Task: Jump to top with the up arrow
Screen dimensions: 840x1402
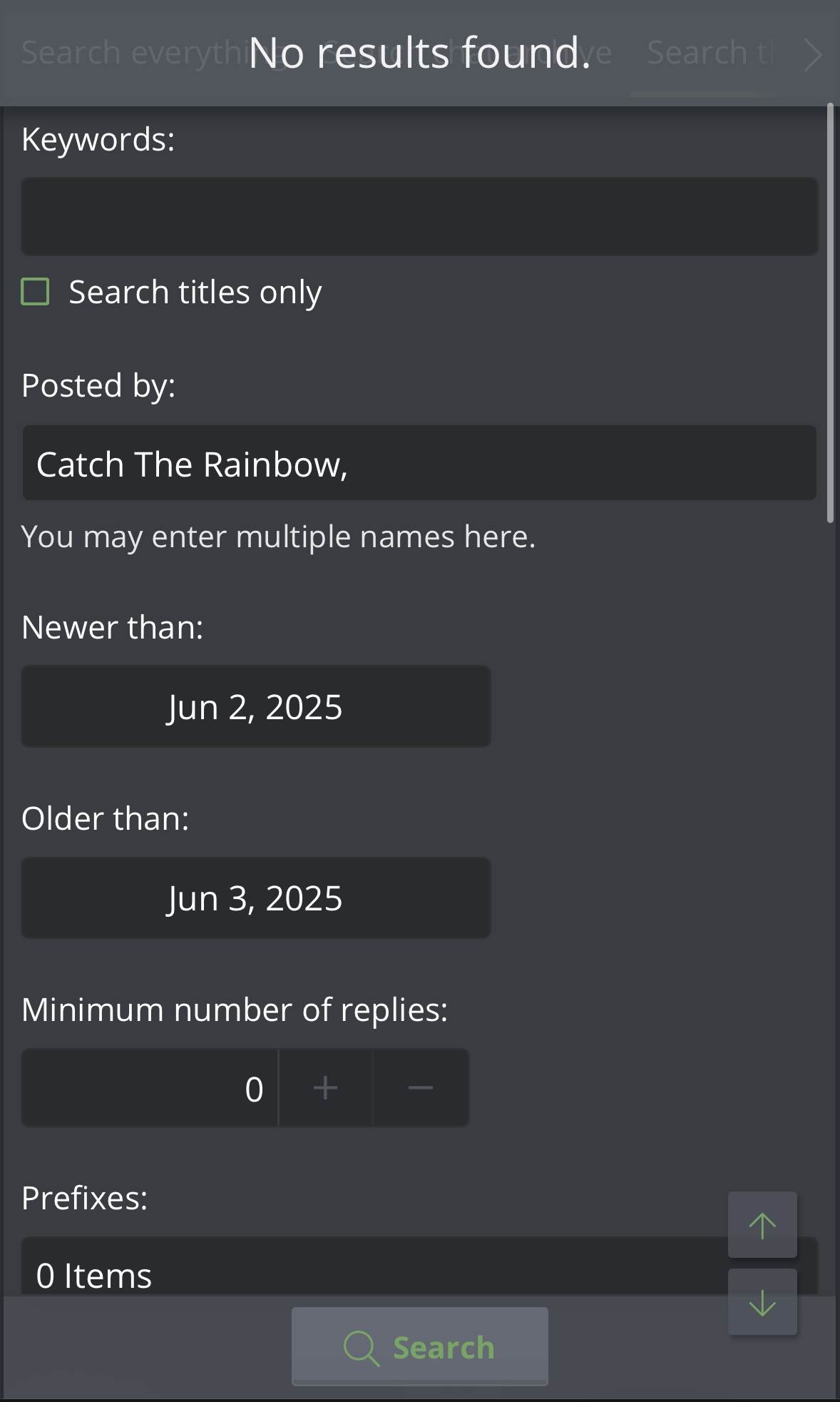Action: (x=762, y=1224)
